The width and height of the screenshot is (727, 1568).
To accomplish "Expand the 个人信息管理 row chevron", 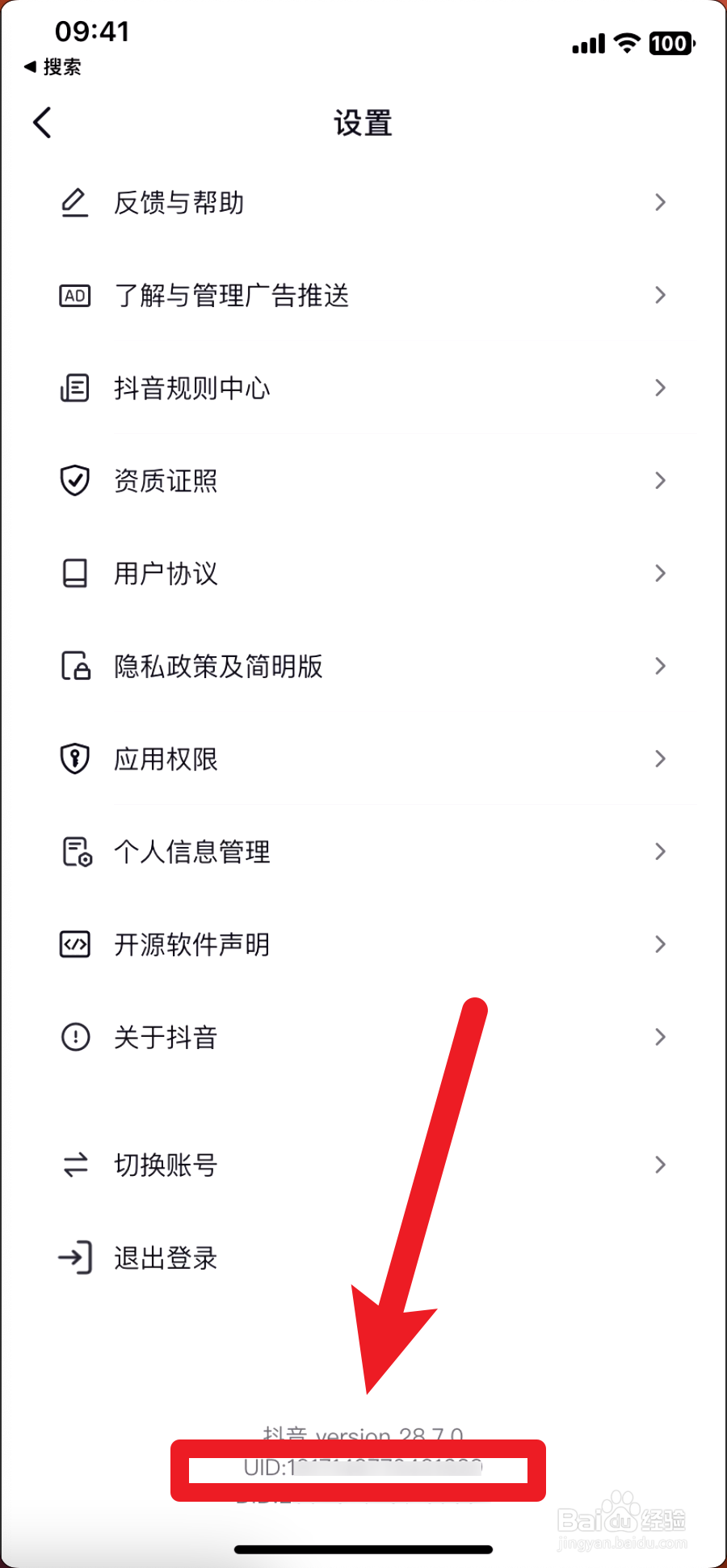I will point(661,851).
